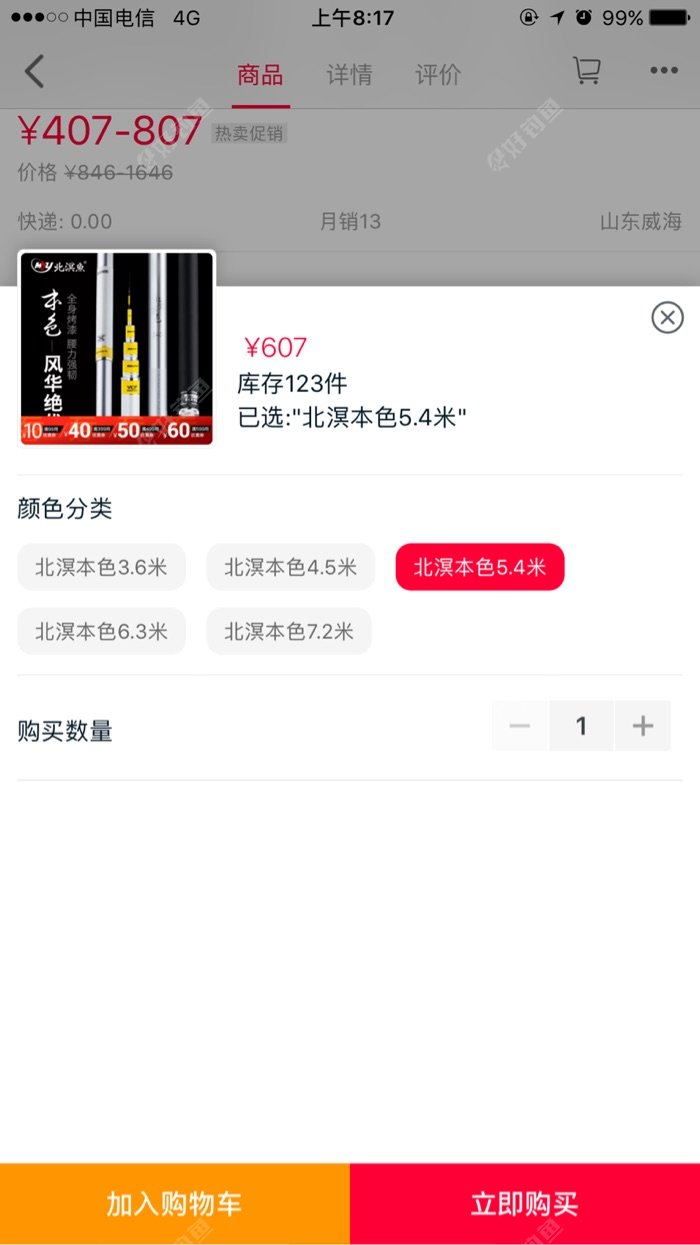Open the 评价 reviews tab
700x1245 pixels.
pyautogui.click(x=438, y=75)
